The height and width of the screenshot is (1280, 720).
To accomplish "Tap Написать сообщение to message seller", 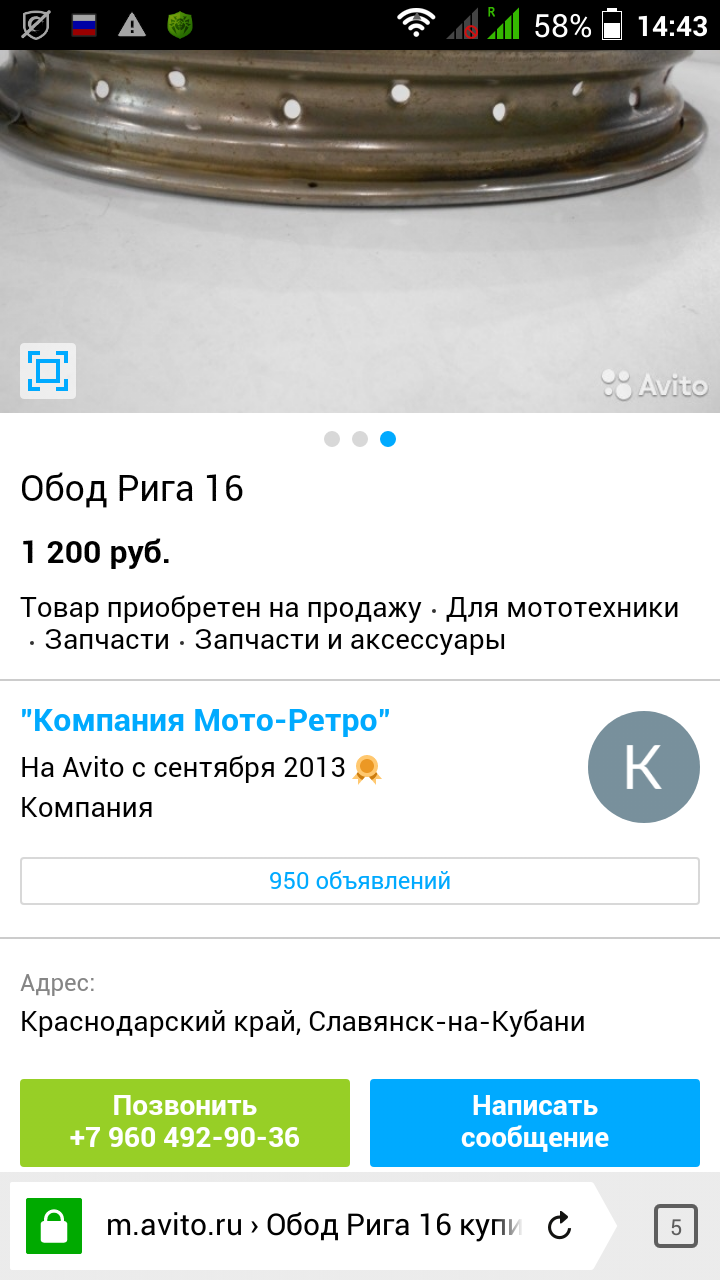I will click(x=535, y=1122).
